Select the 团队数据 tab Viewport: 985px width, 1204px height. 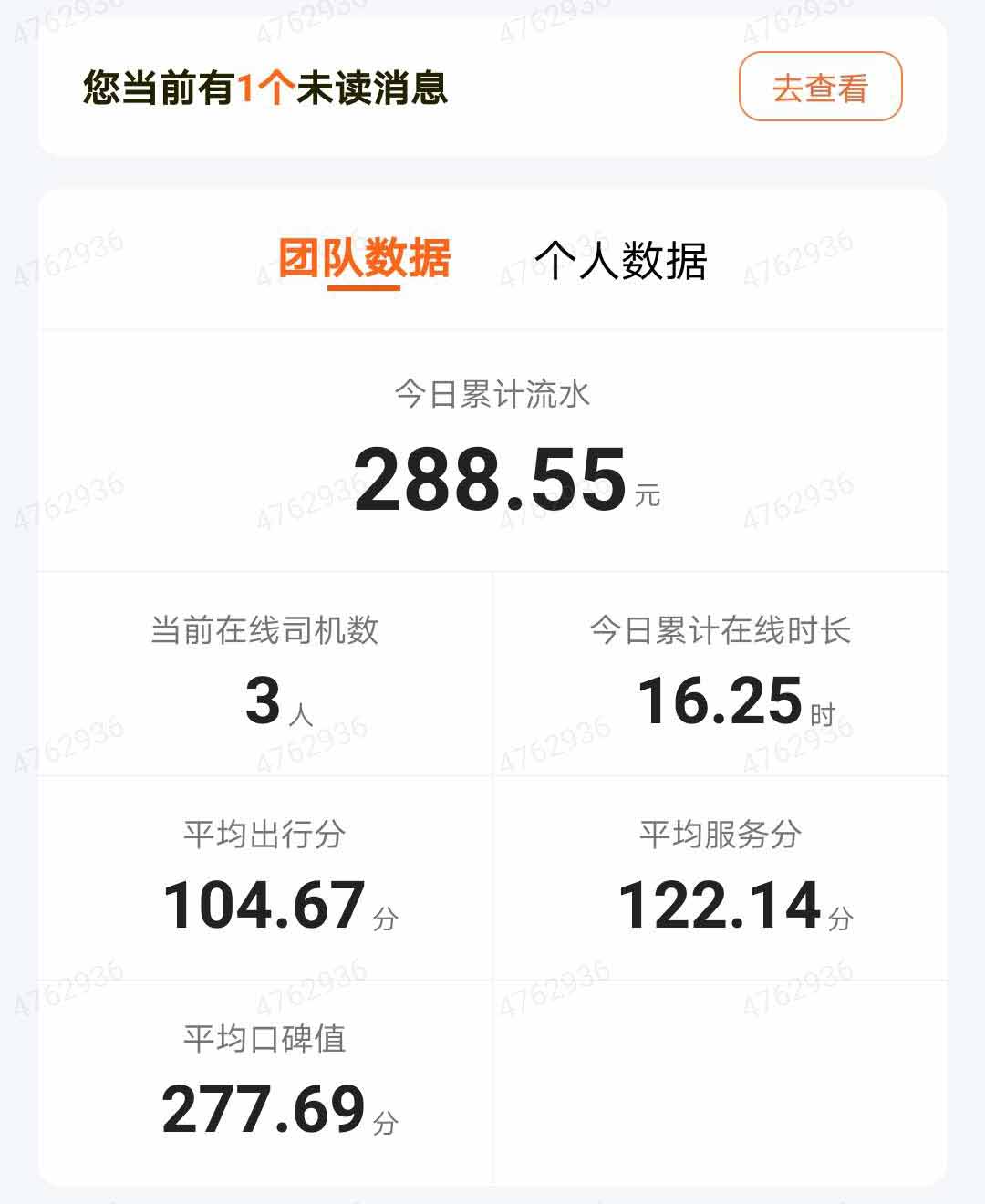pos(364,258)
